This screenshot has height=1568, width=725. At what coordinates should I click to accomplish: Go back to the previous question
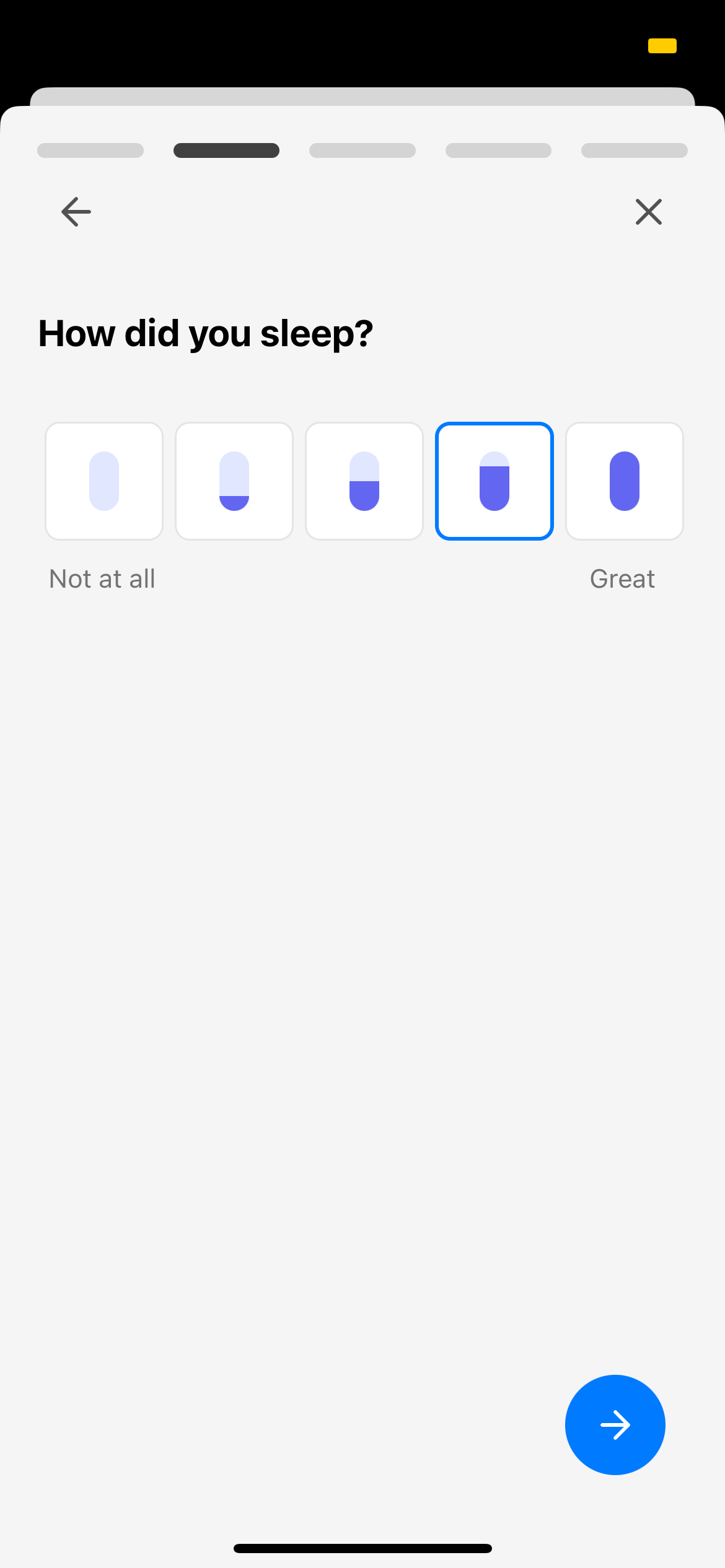(76, 212)
